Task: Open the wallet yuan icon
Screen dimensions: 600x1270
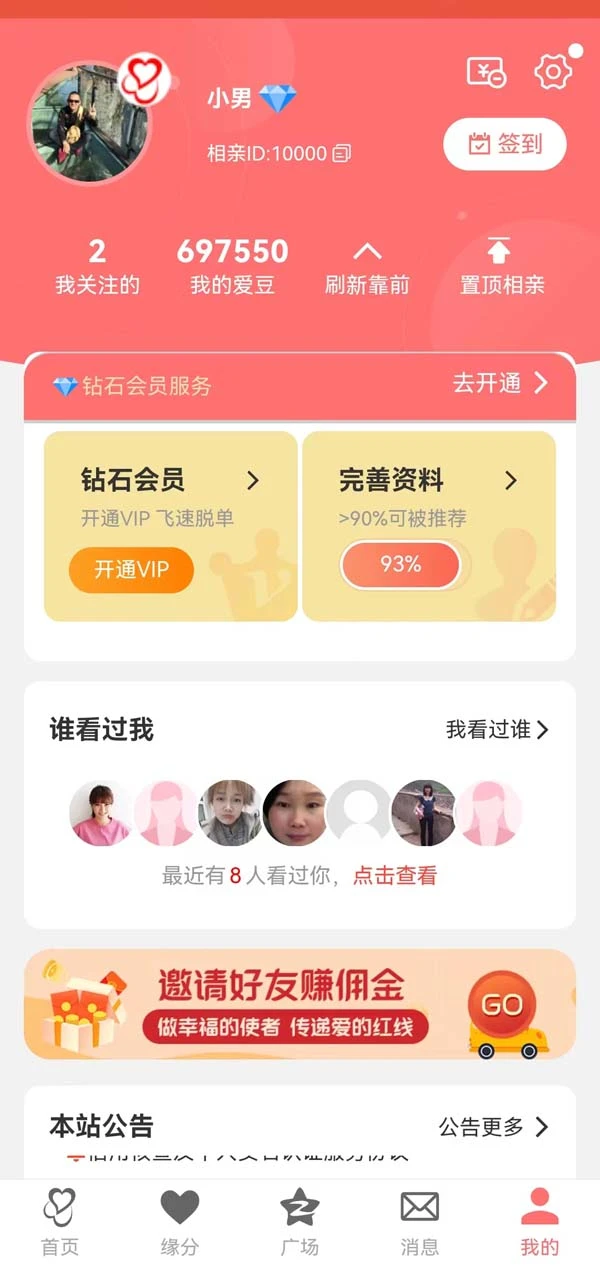Action: (486, 72)
